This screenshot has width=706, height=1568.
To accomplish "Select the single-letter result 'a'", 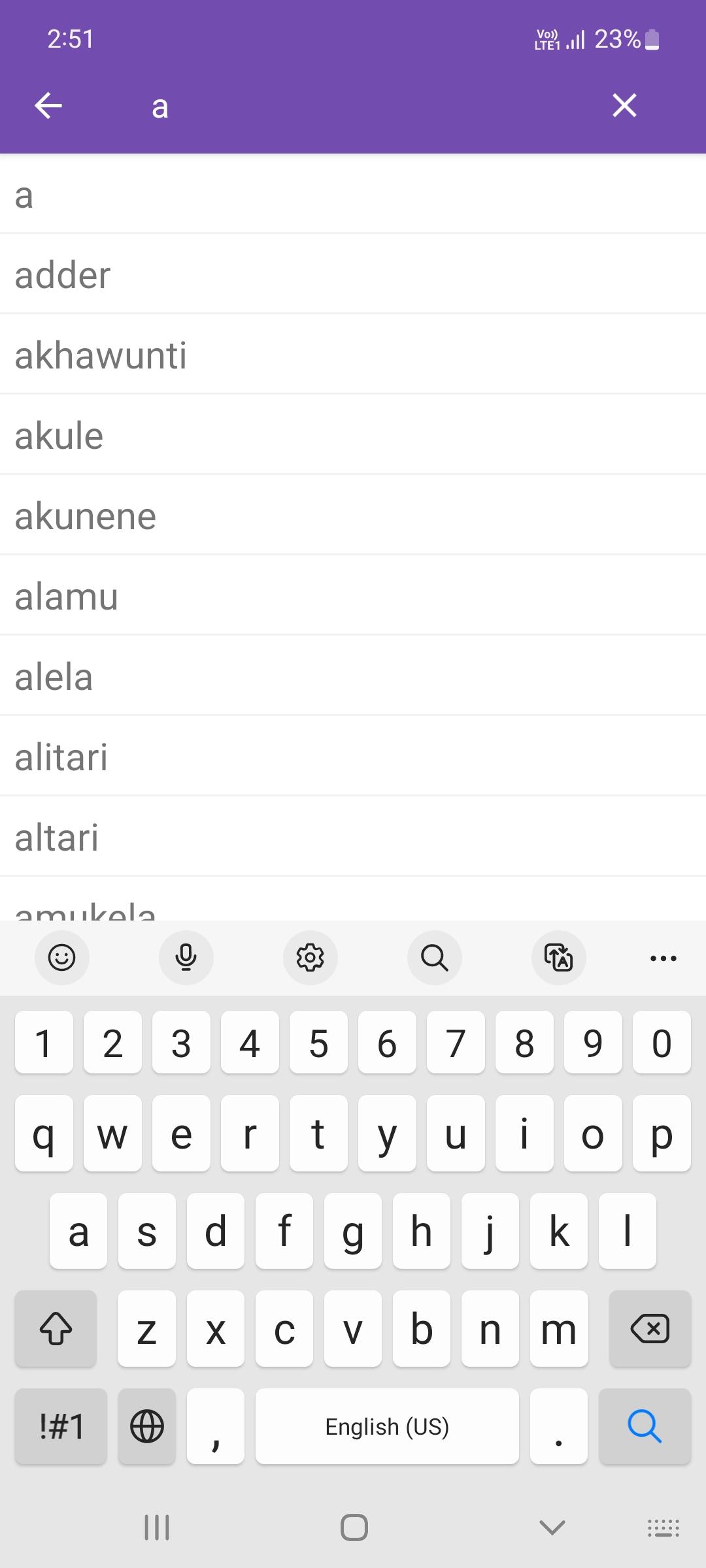I will [x=353, y=194].
